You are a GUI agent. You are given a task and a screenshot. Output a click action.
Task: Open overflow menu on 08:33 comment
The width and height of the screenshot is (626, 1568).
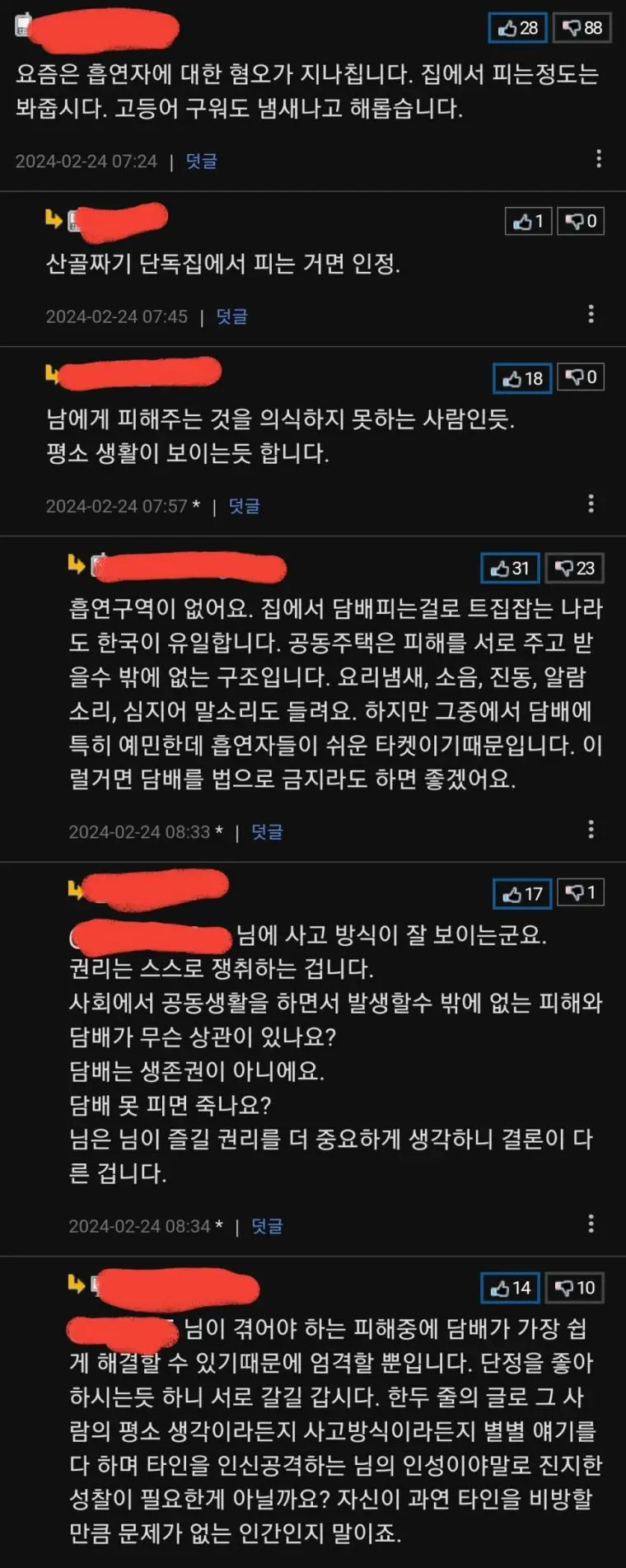point(591,830)
